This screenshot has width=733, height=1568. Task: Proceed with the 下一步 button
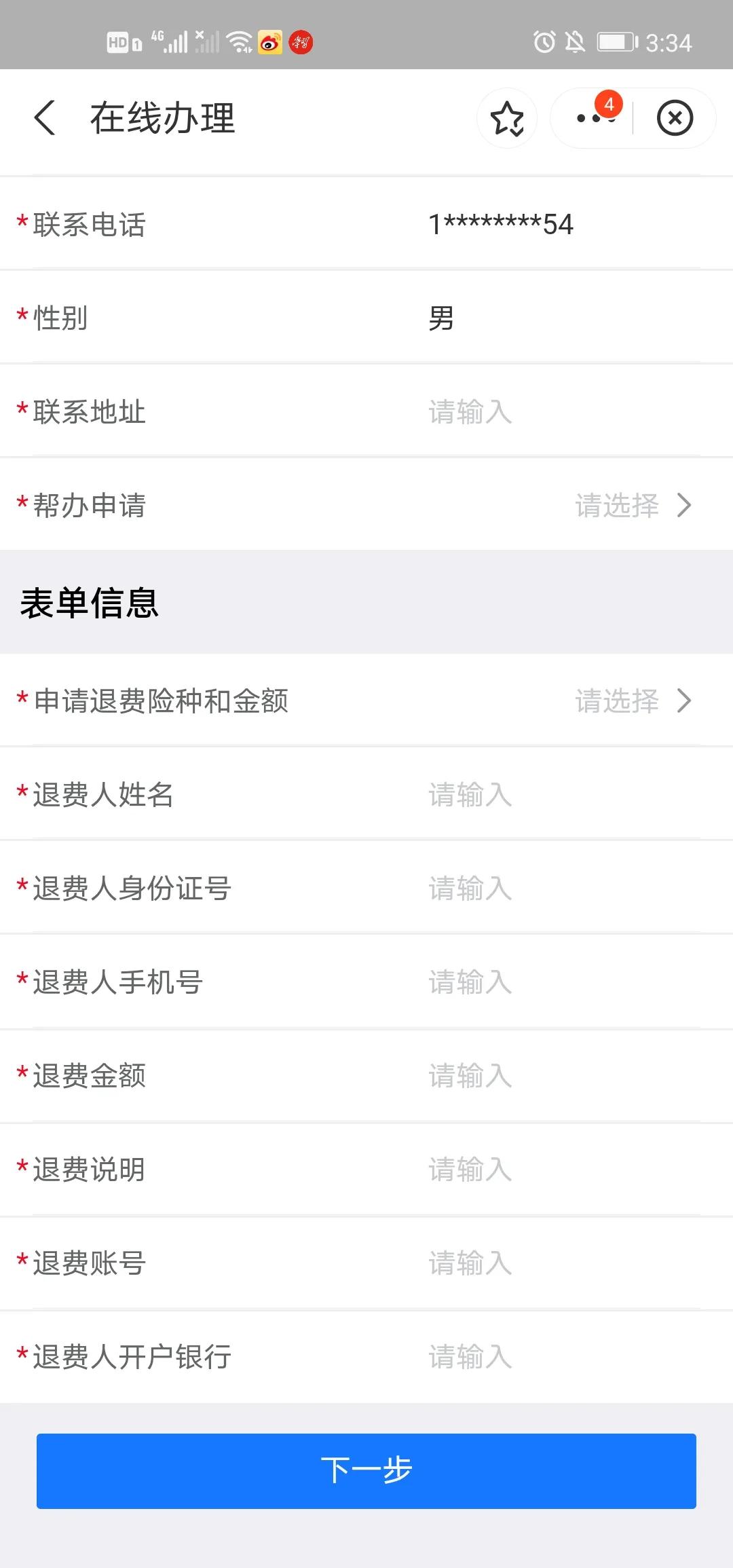(x=366, y=1471)
